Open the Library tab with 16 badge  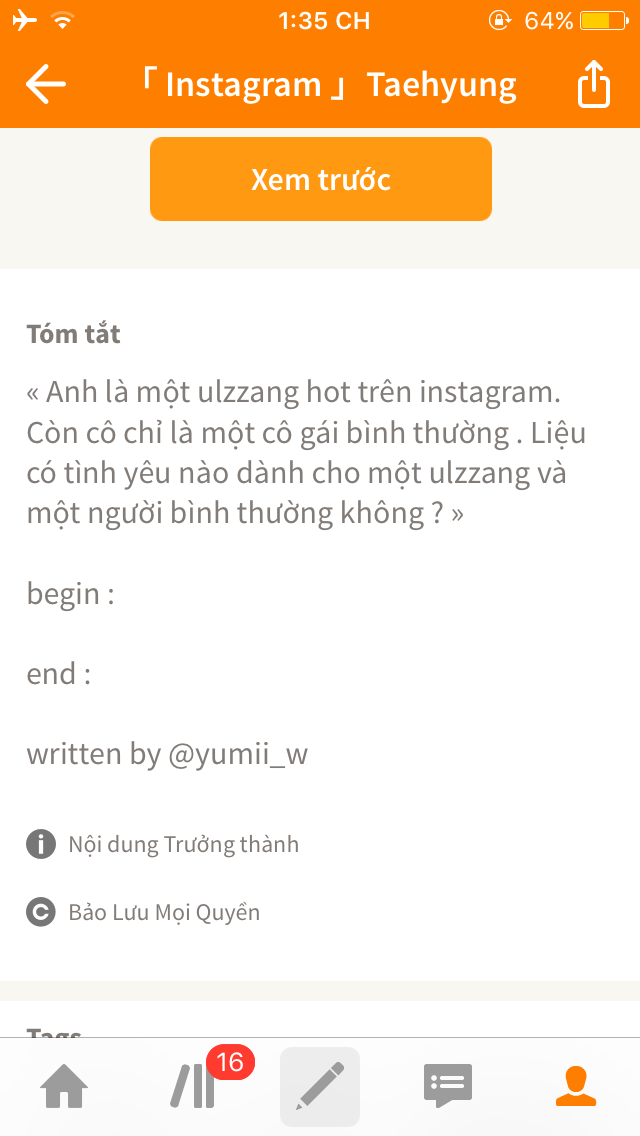click(x=193, y=1087)
